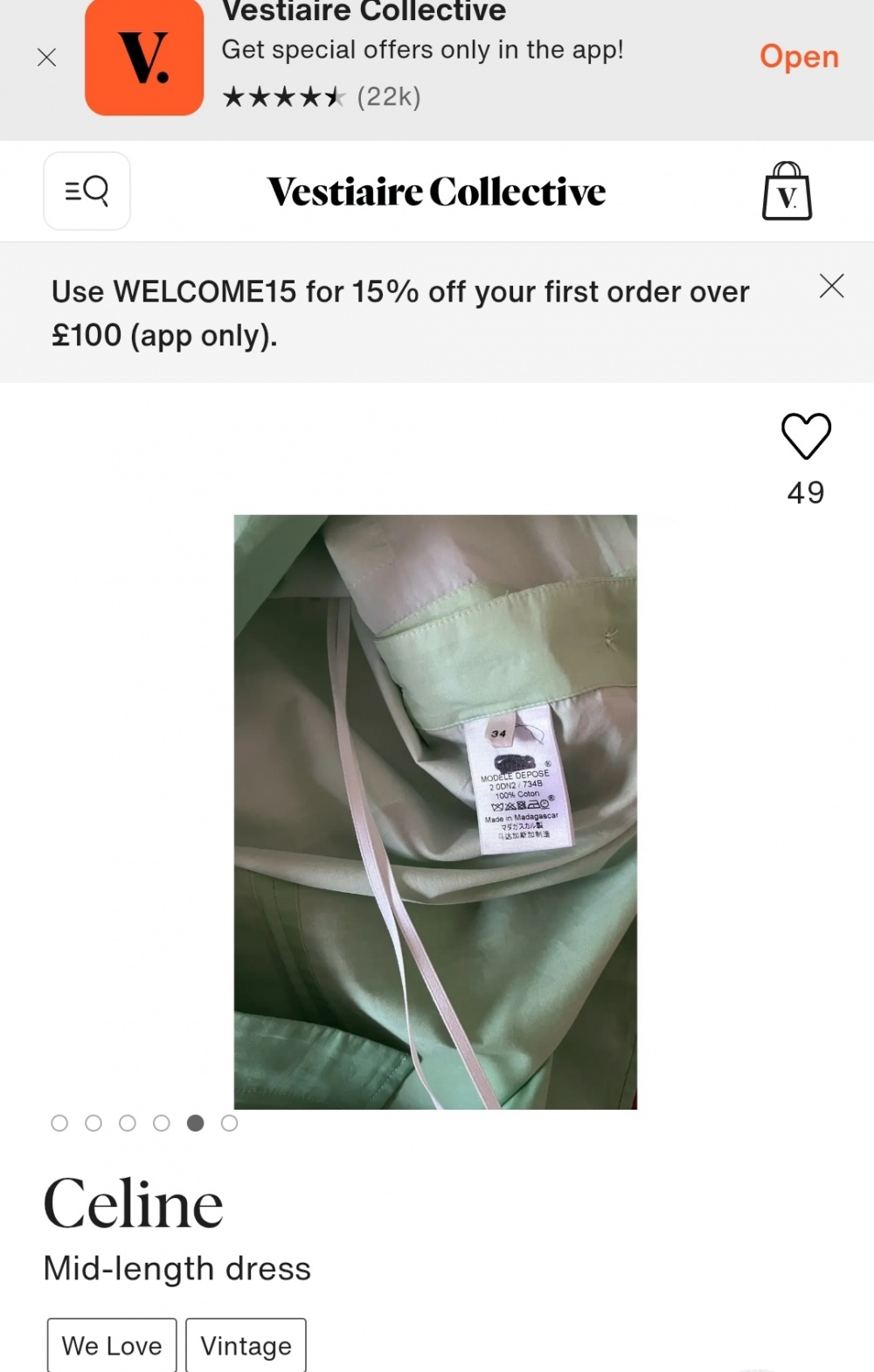Like this Celine dress
The width and height of the screenshot is (874, 1372).
805,435
